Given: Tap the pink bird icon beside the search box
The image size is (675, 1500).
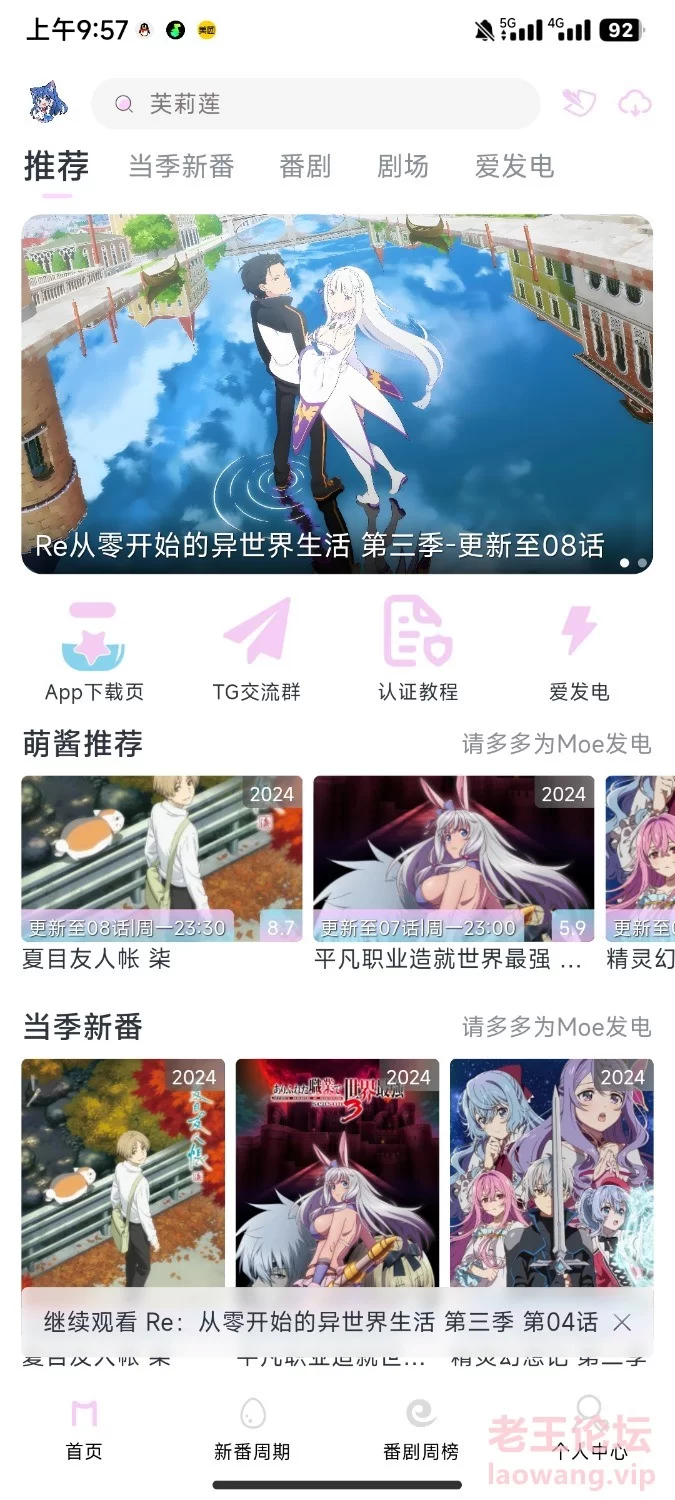Looking at the screenshot, I should pos(578,103).
